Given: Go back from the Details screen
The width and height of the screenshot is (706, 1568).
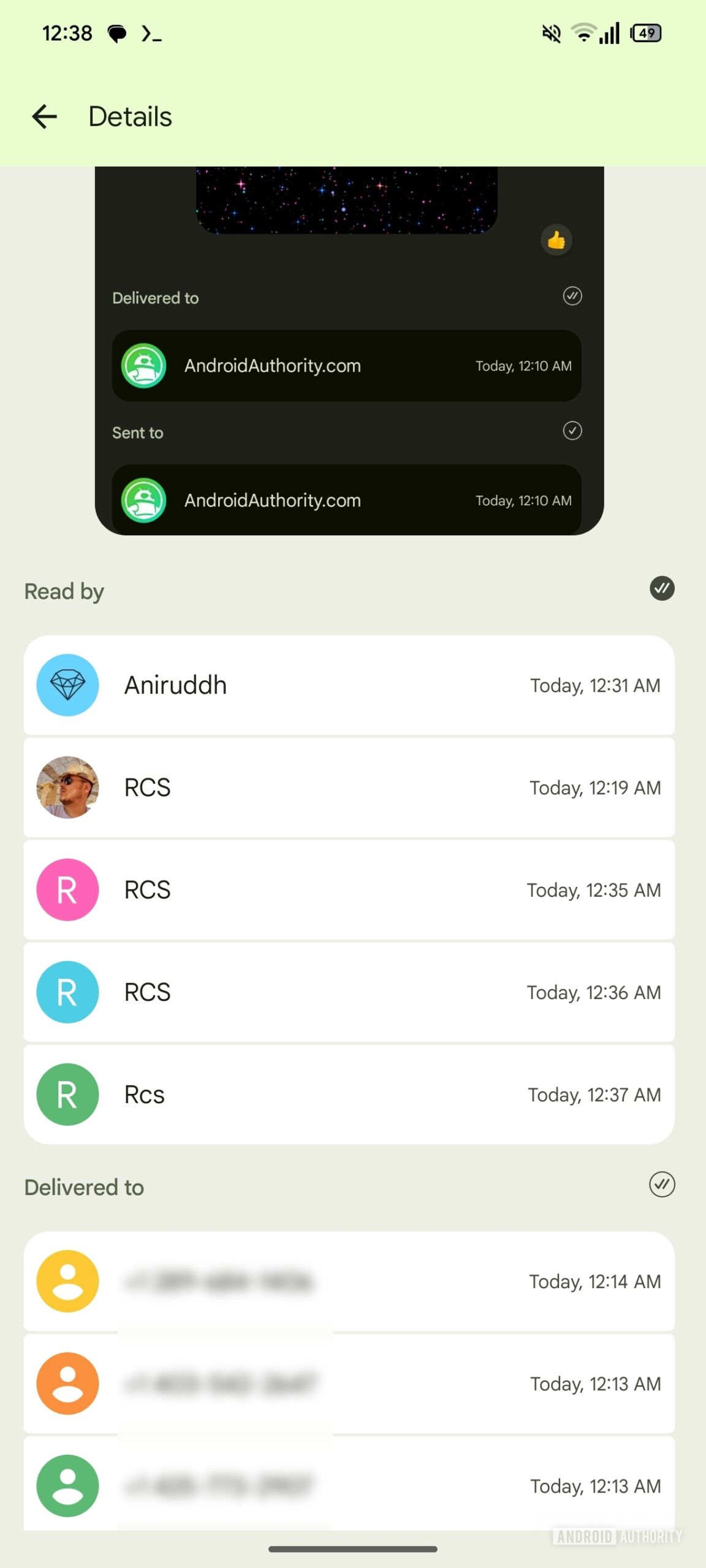Looking at the screenshot, I should point(45,116).
